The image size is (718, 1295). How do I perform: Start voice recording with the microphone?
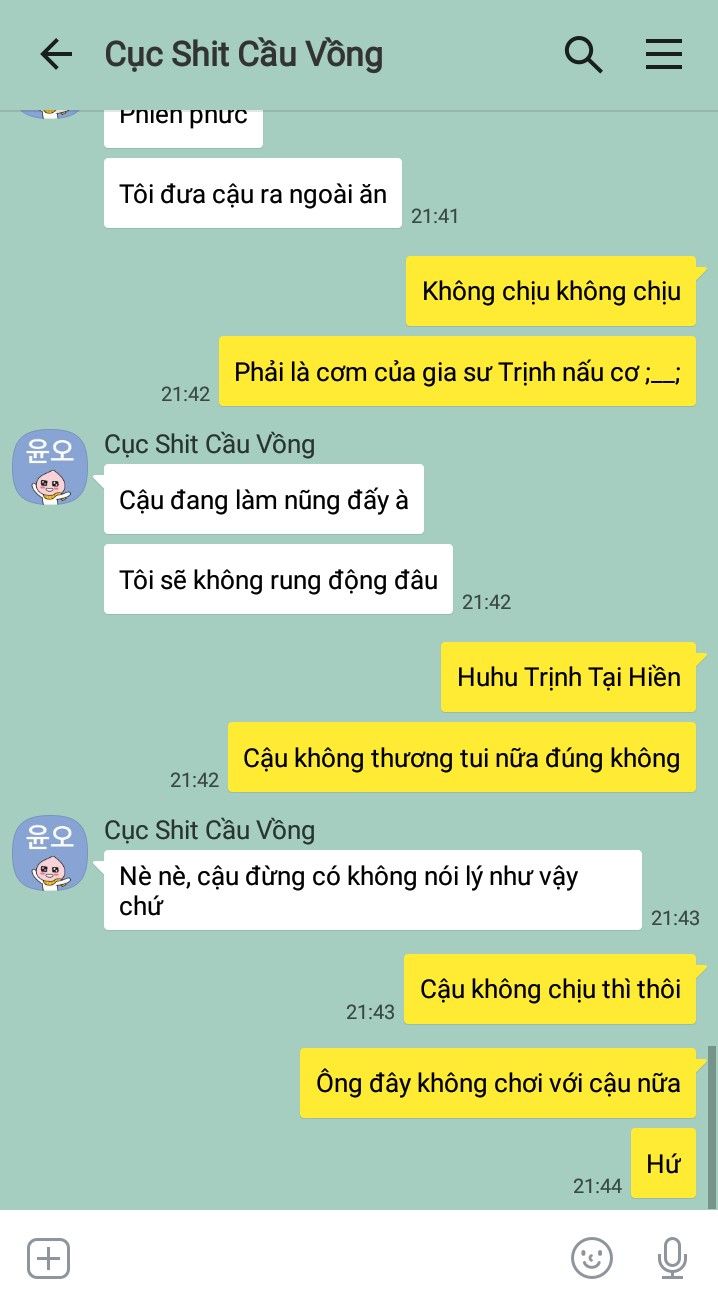[672, 1257]
